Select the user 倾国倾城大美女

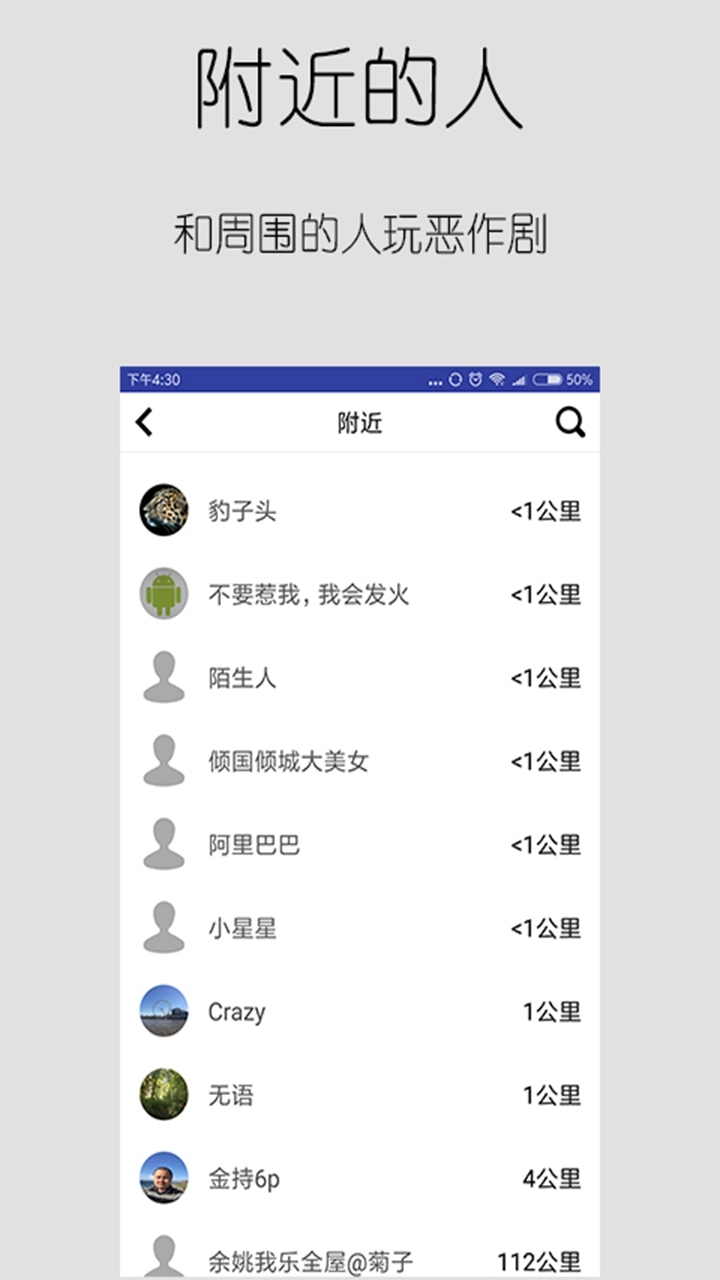287,761
